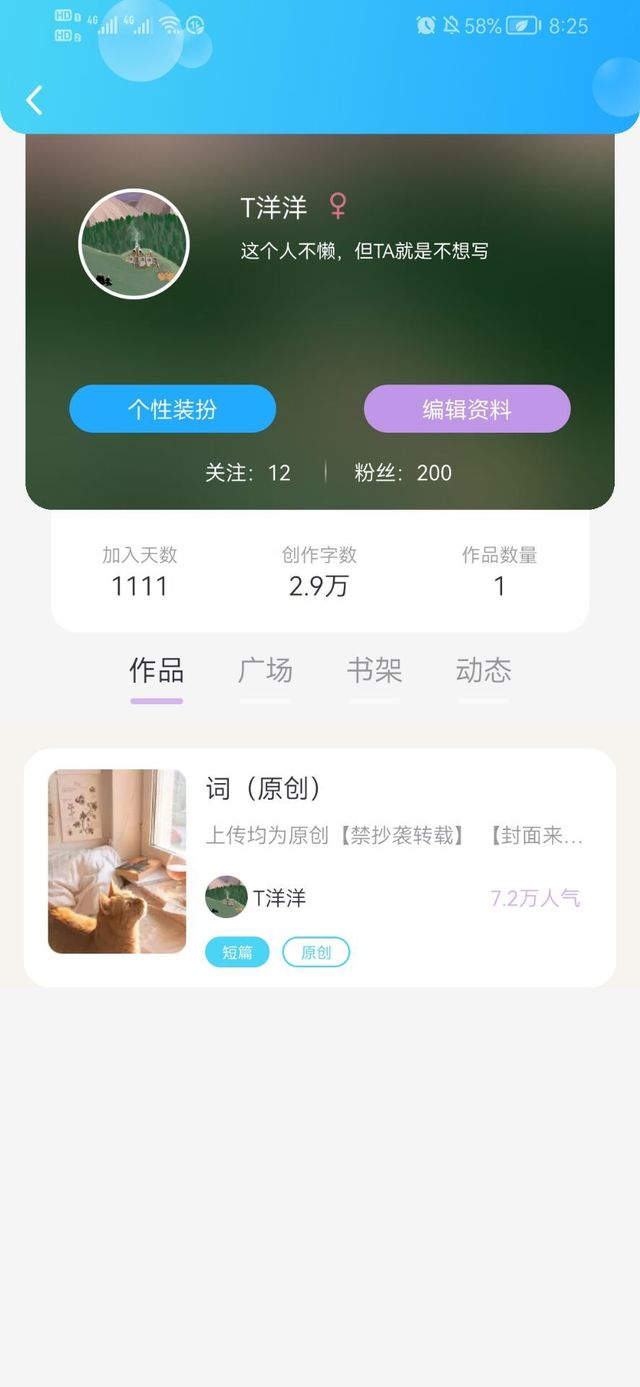Go back using the top-left arrow
This screenshot has width=640, height=1387.
pyautogui.click(x=34, y=100)
